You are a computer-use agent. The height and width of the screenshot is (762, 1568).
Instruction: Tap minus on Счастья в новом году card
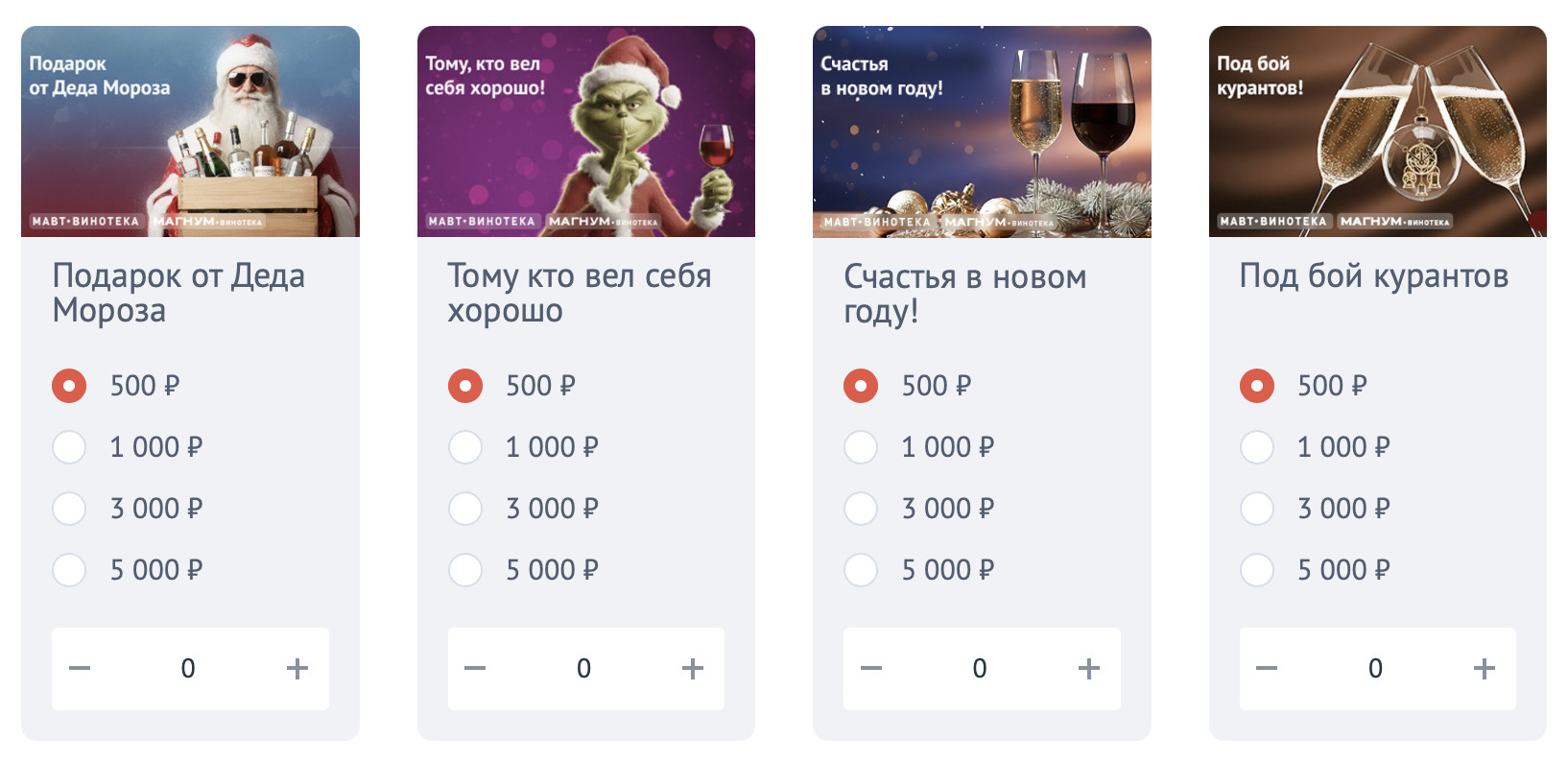point(871,669)
